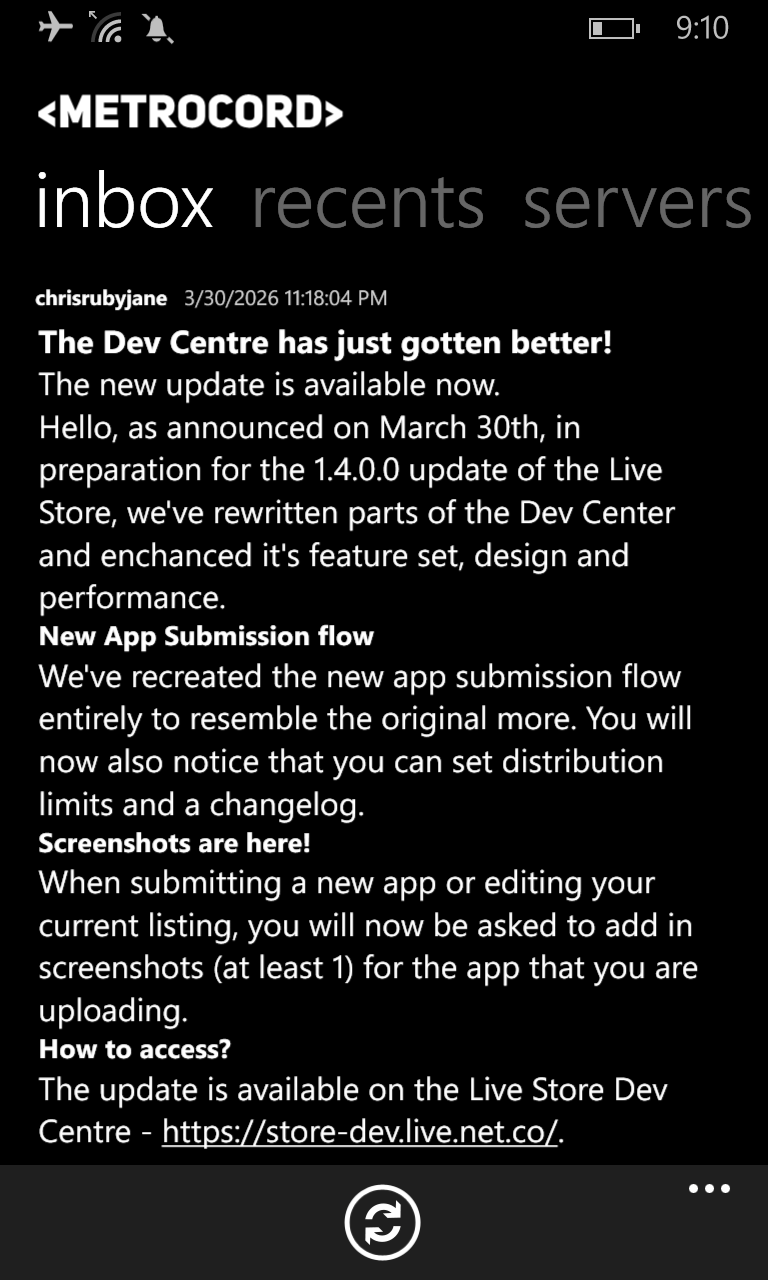Image resolution: width=768 pixels, height=1280 pixels.
Task: Expand the app bar ellipsis menu
Action: [710, 1189]
